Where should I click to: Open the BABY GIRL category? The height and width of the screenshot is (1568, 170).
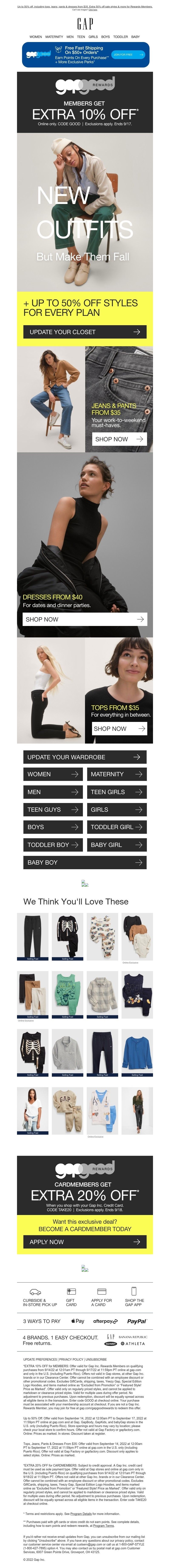[116, 845]
